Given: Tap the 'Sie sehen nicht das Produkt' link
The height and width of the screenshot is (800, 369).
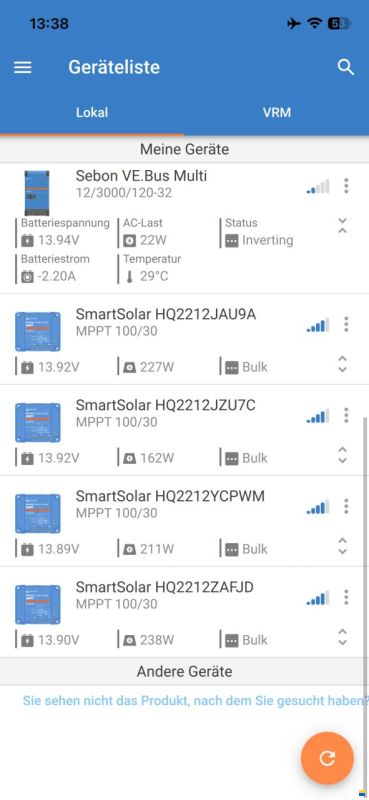Looking at the screenshot, I should point(195,701).
